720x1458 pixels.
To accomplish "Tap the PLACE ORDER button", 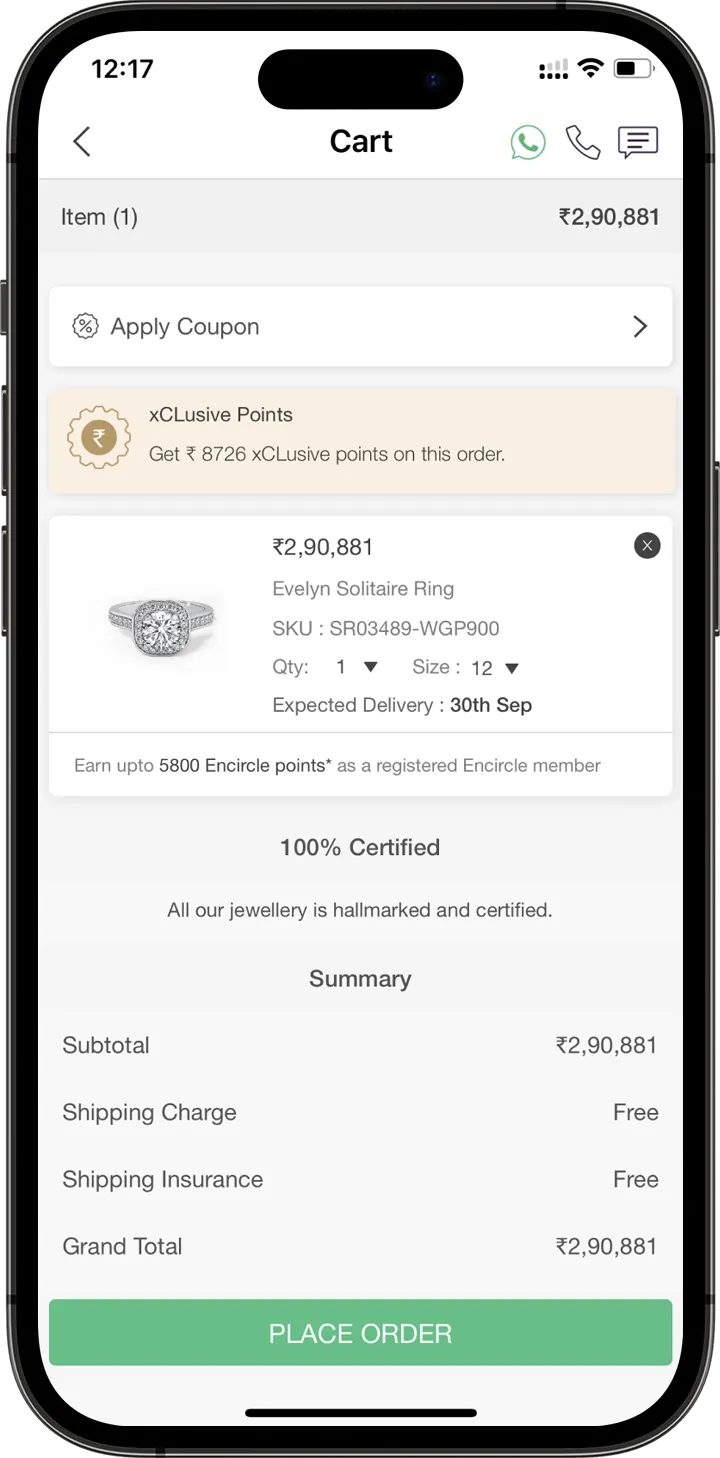I will (x=360, y=1333).
